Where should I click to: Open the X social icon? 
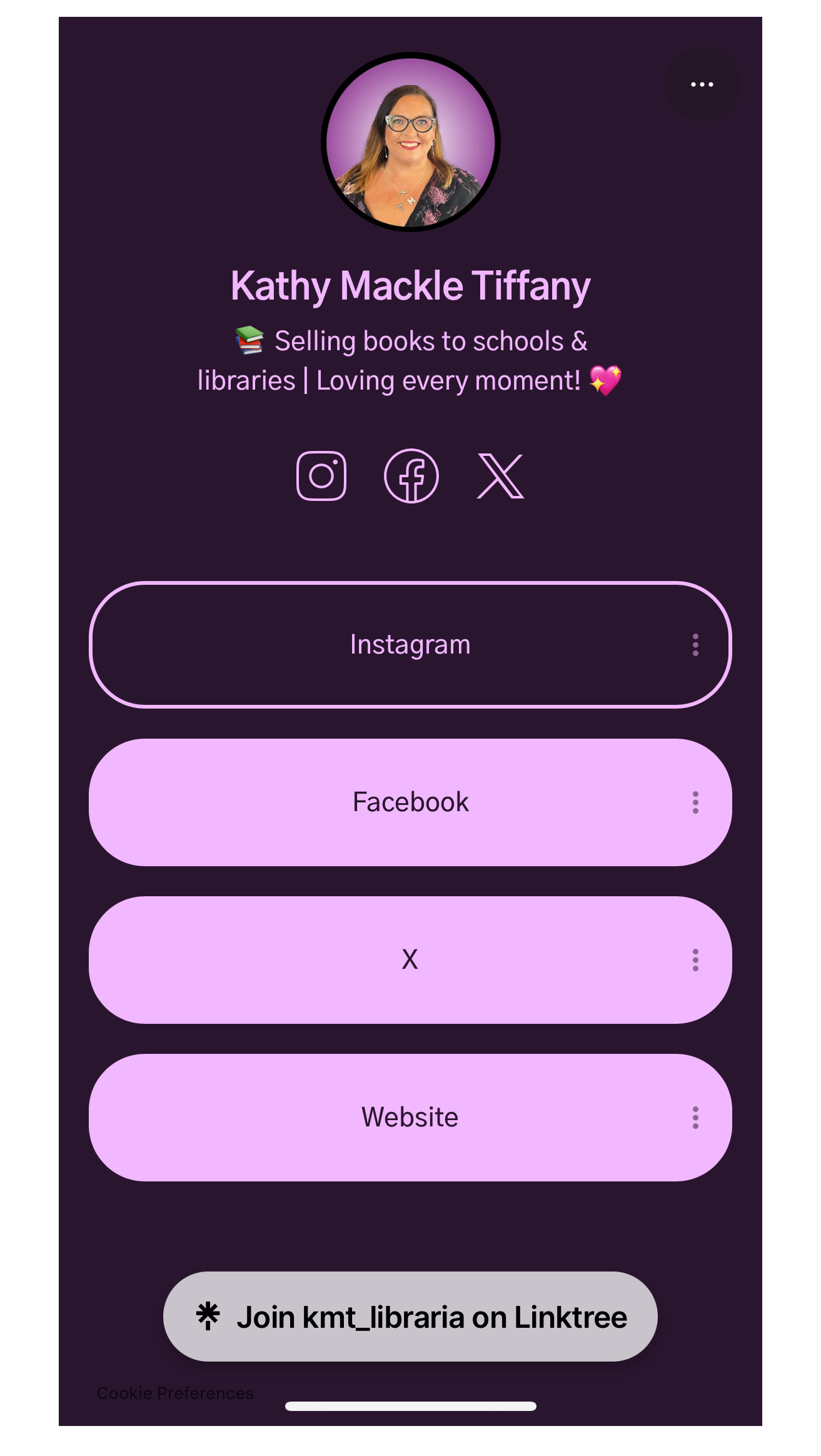pos(500,476)
